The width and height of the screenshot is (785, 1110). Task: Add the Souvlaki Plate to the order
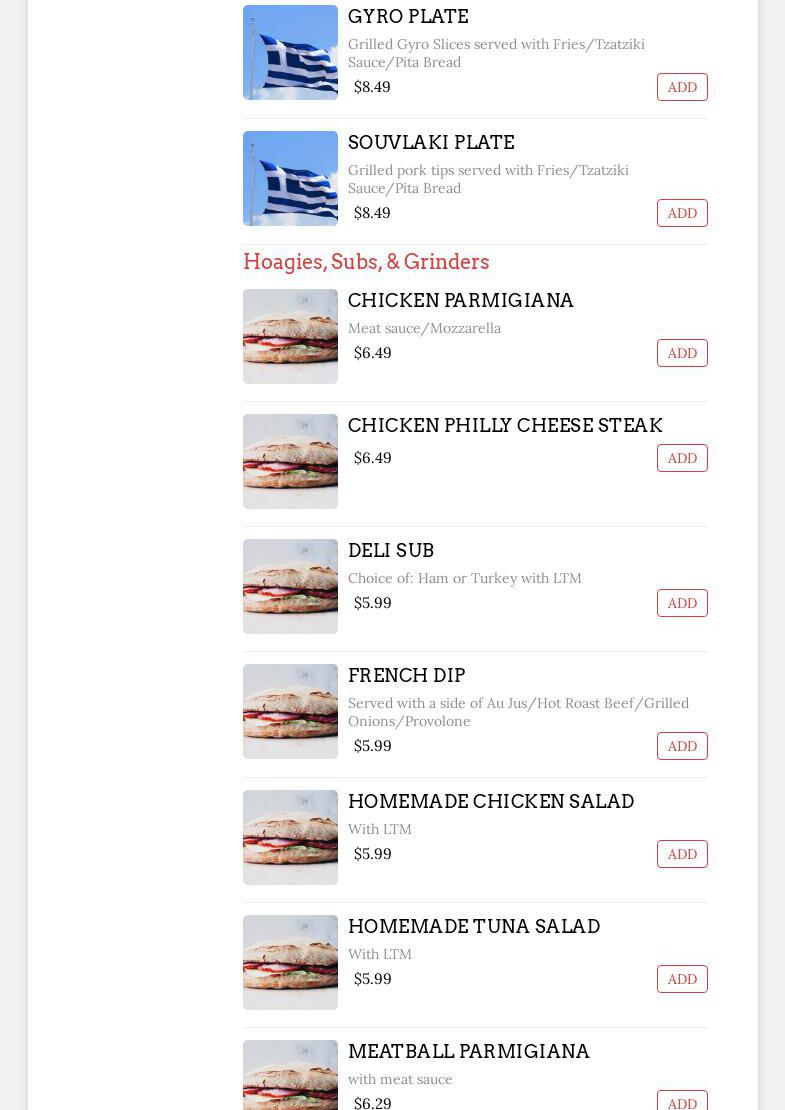(x=682, y=213)
